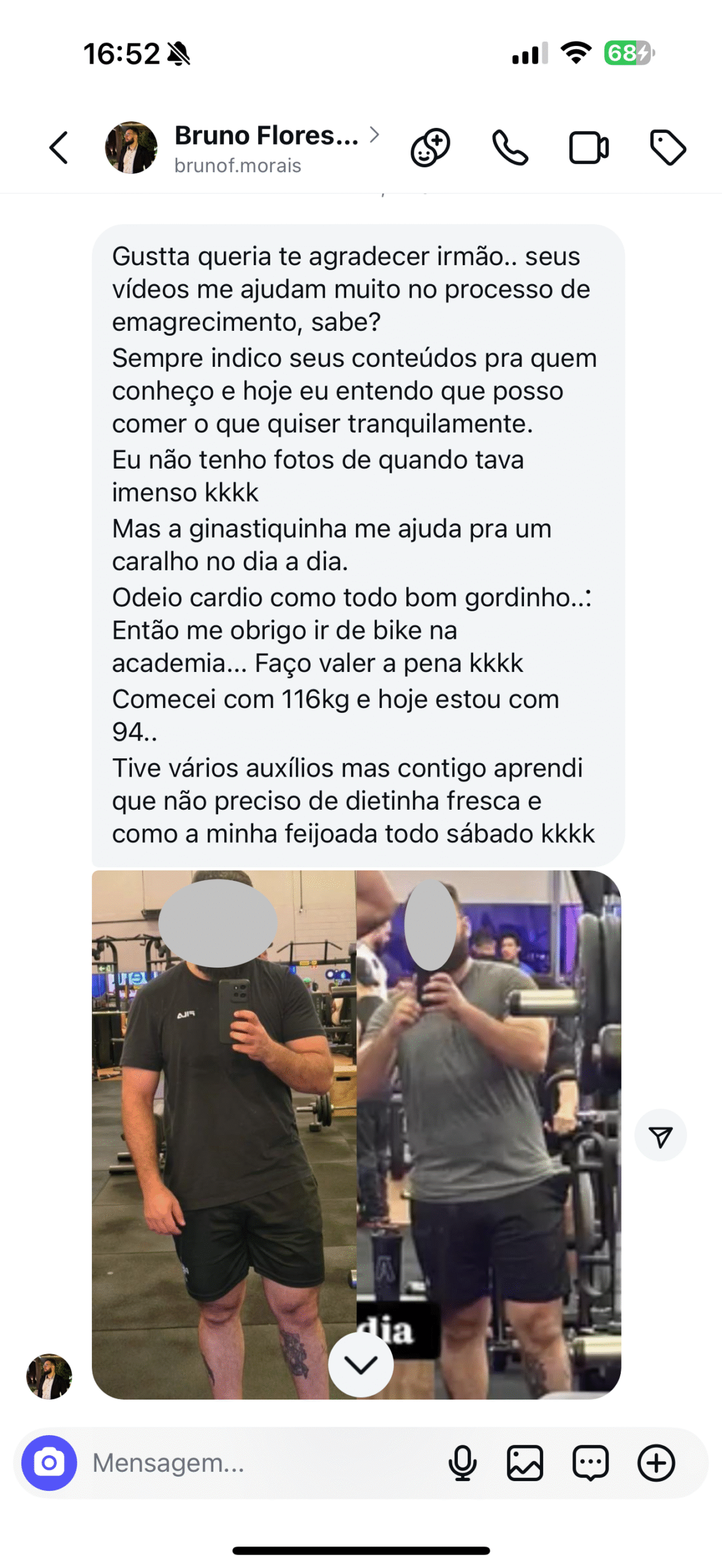Record a voice message
Viewport: 722px width, 1568px height.
pyautogui.click(x=462, y=1463)
